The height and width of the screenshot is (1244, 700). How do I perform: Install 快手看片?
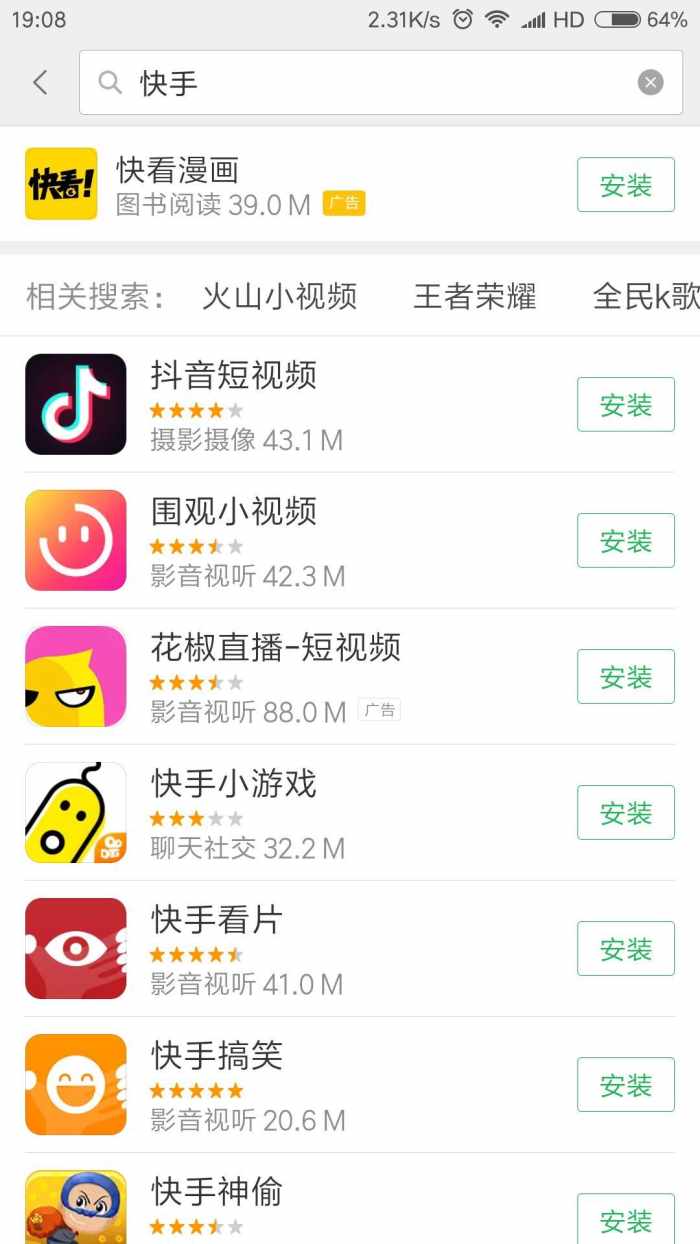point(625,949)
